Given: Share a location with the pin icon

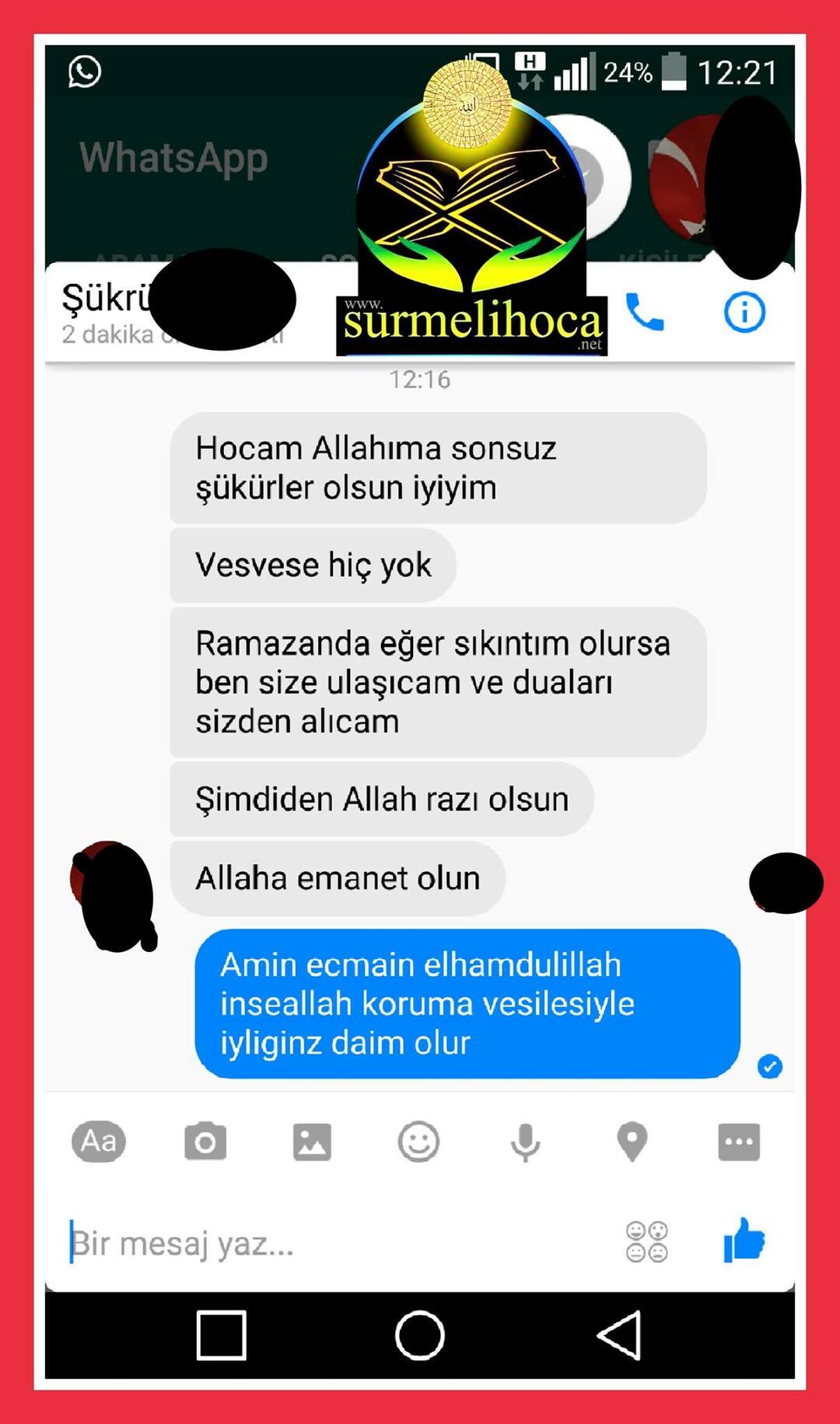Looking at the screenshot, I should pyautogui.click(x=632, y=1142).
